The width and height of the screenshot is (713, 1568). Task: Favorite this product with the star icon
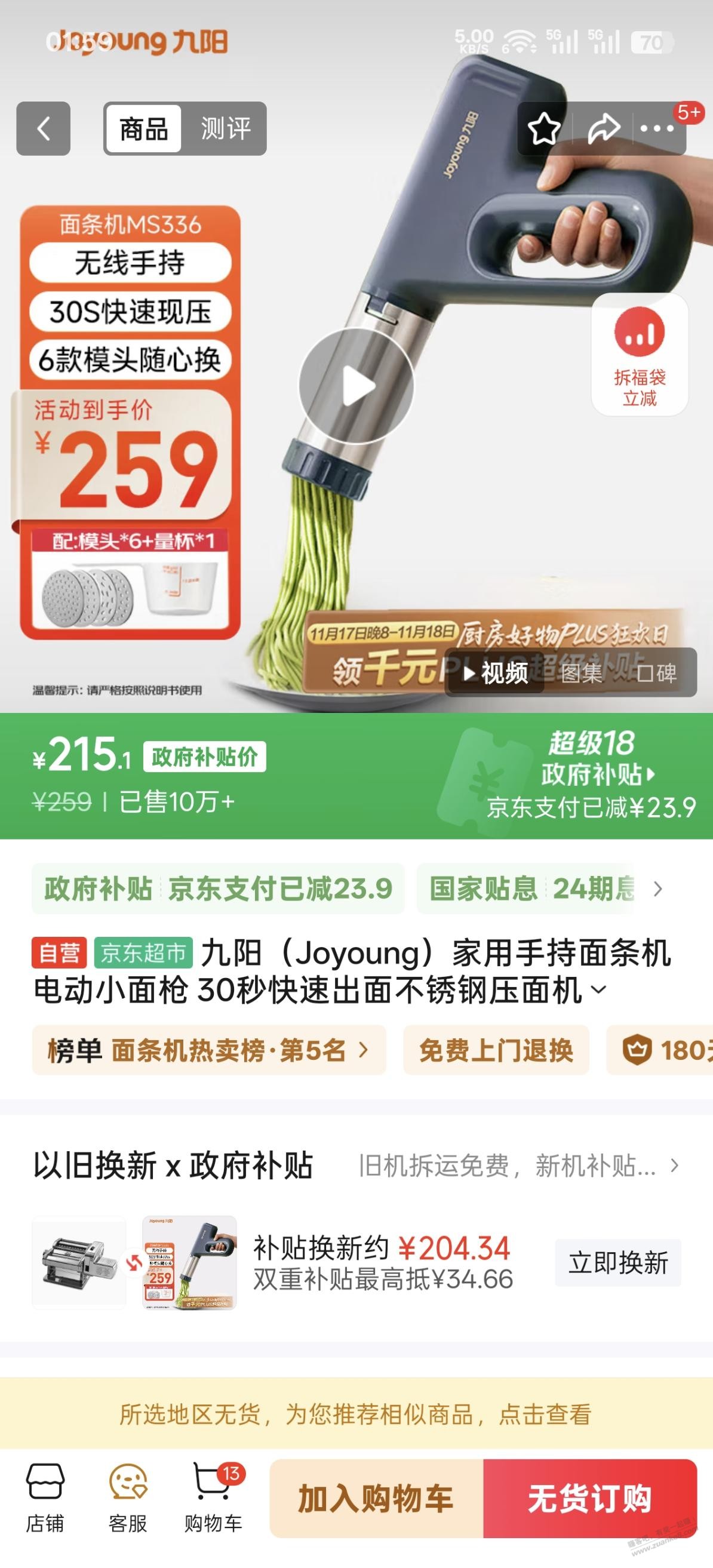[543, 128]
